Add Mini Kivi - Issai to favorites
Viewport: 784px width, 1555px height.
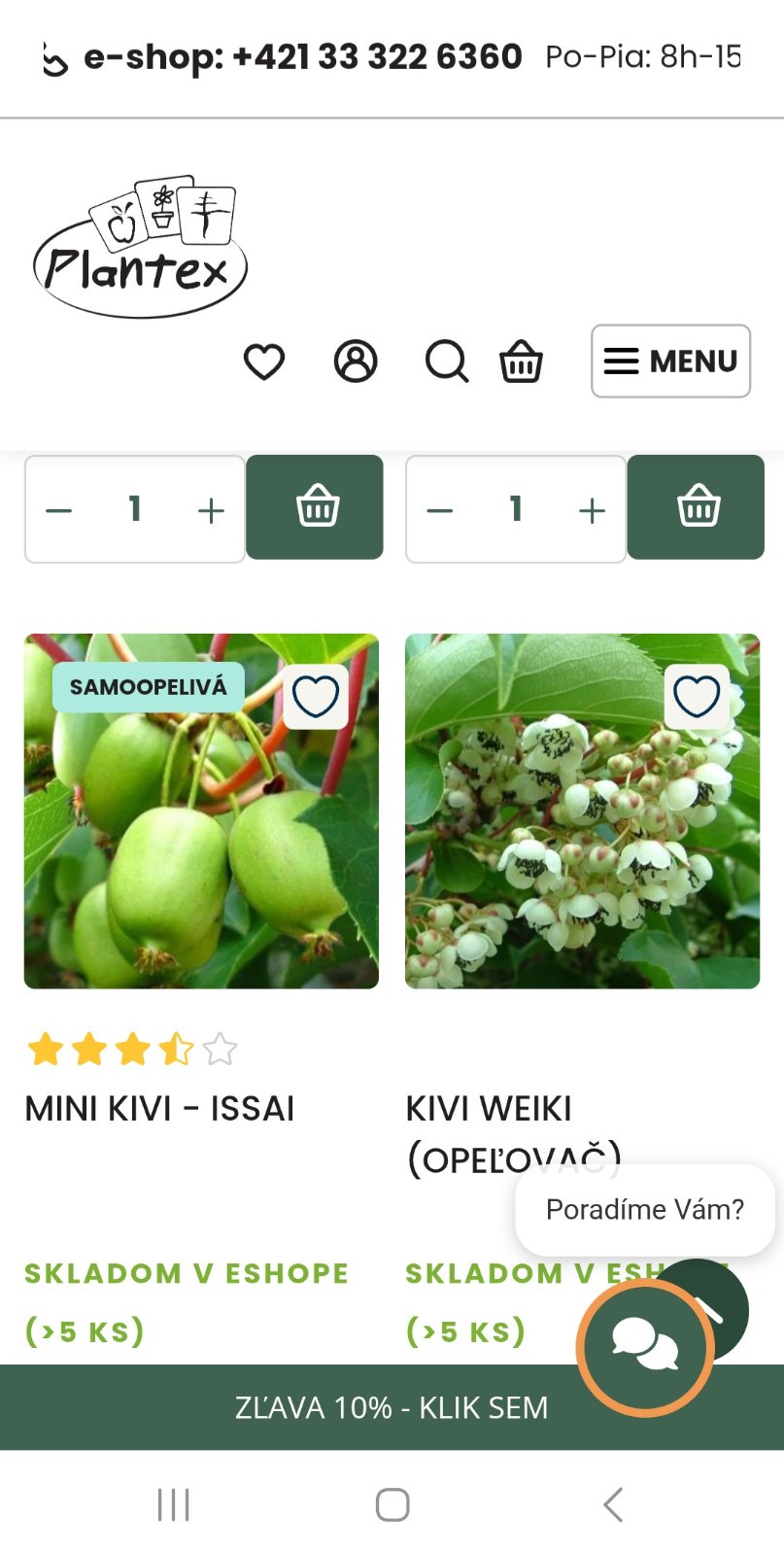click(316, 697)
